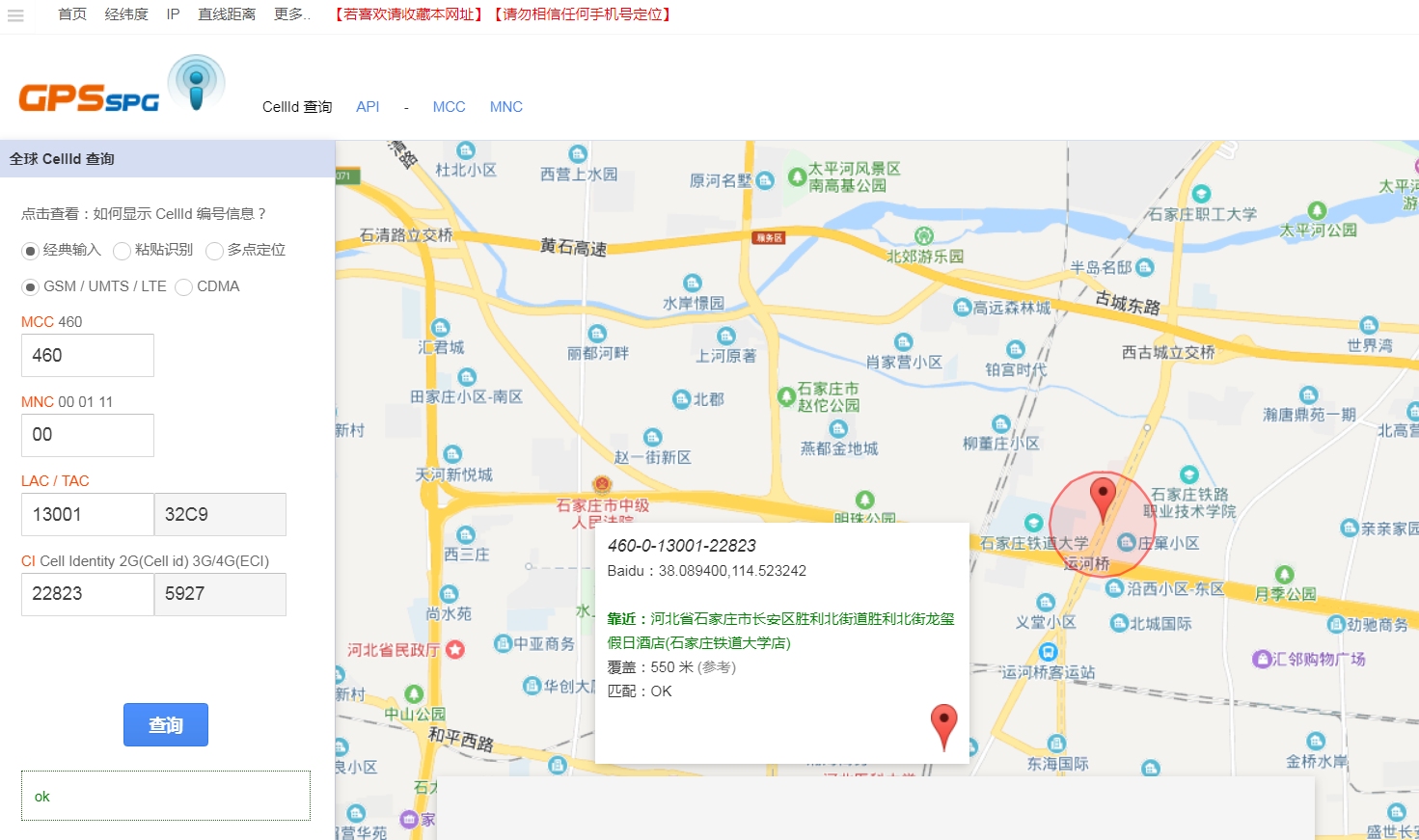Edit the MNC field with 00

coord(87,435)
